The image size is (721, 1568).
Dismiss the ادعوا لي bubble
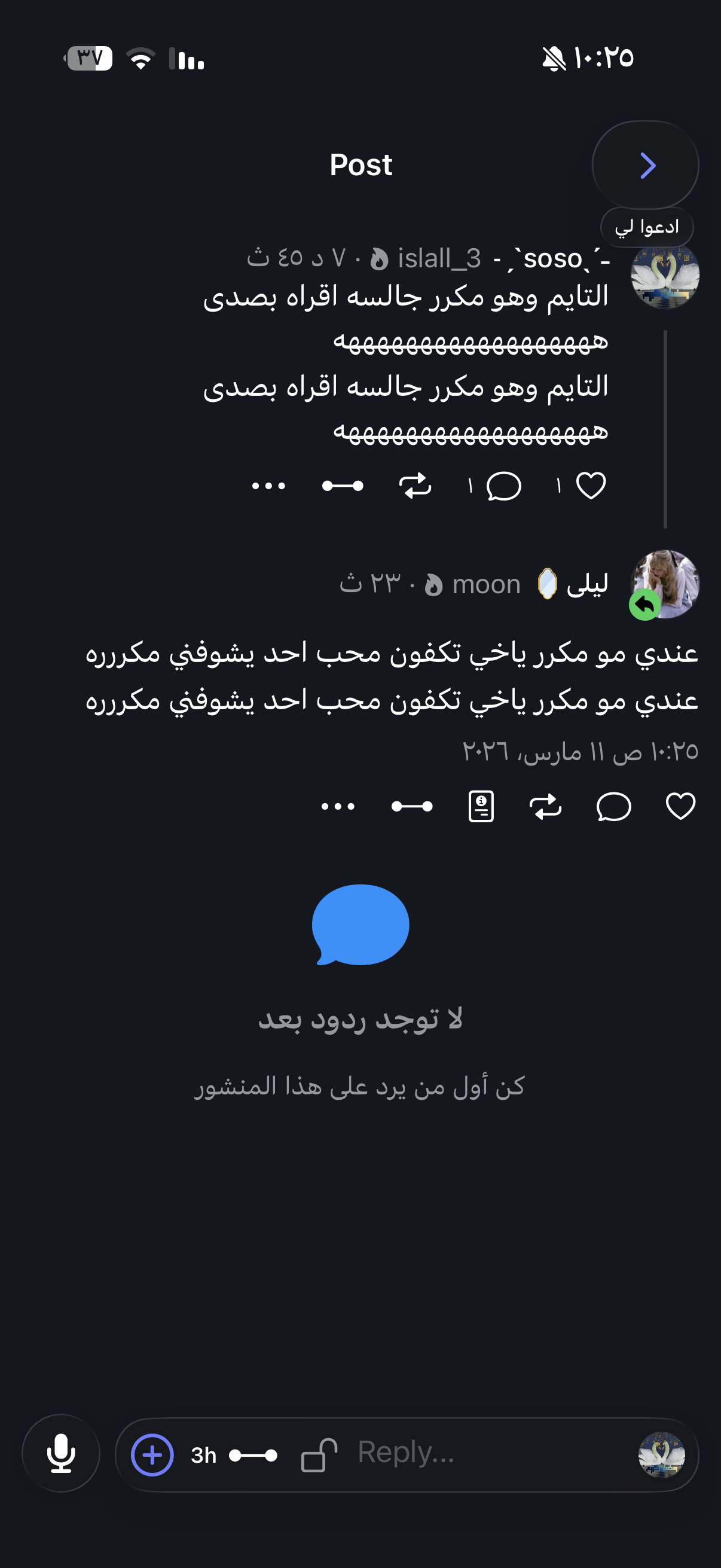click(647, 228)
